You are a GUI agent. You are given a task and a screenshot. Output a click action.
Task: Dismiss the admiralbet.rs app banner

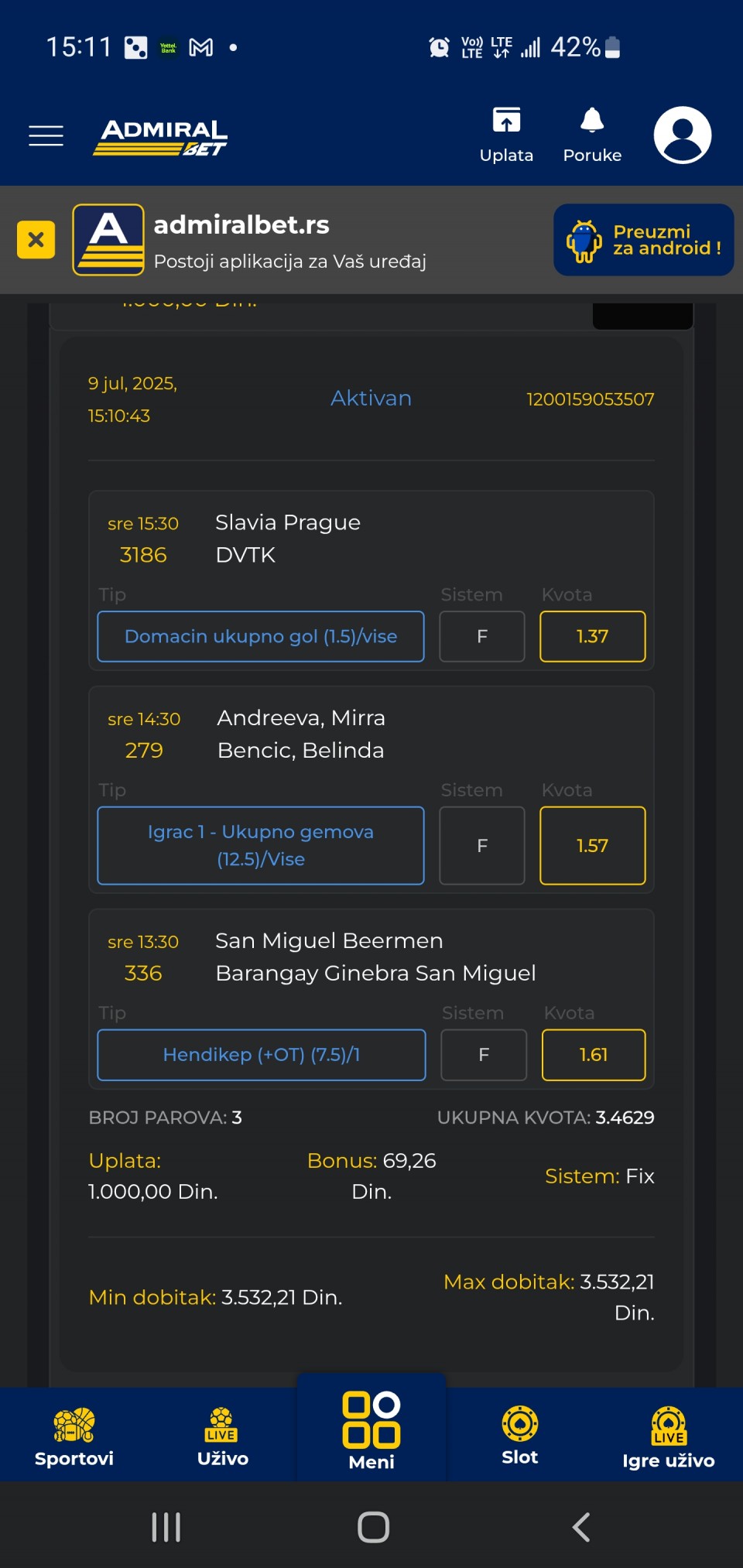(x=36, y=240)
